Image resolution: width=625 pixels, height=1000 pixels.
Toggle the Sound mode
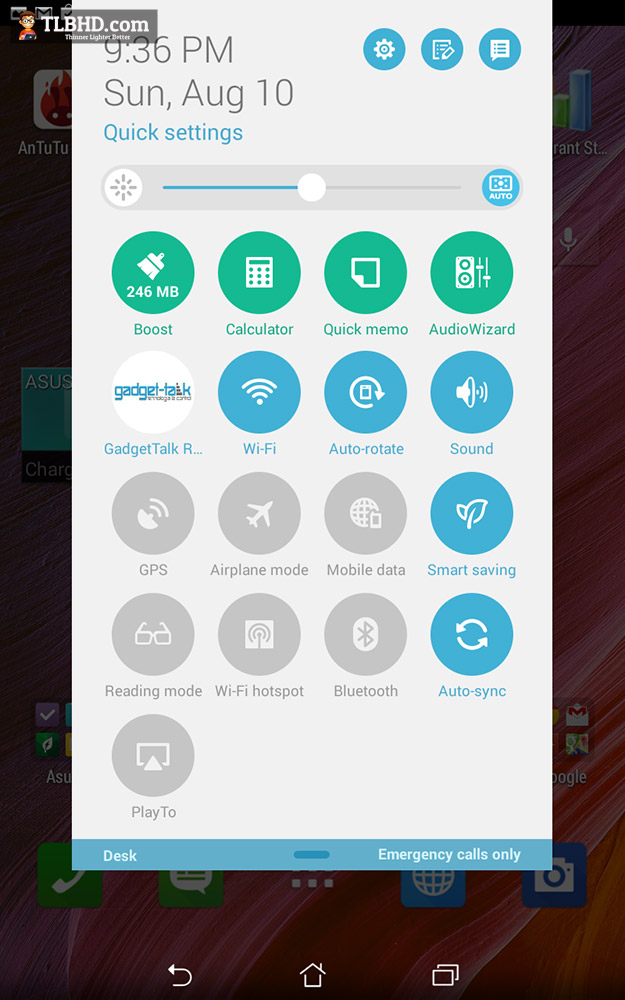tap(472, 392)
